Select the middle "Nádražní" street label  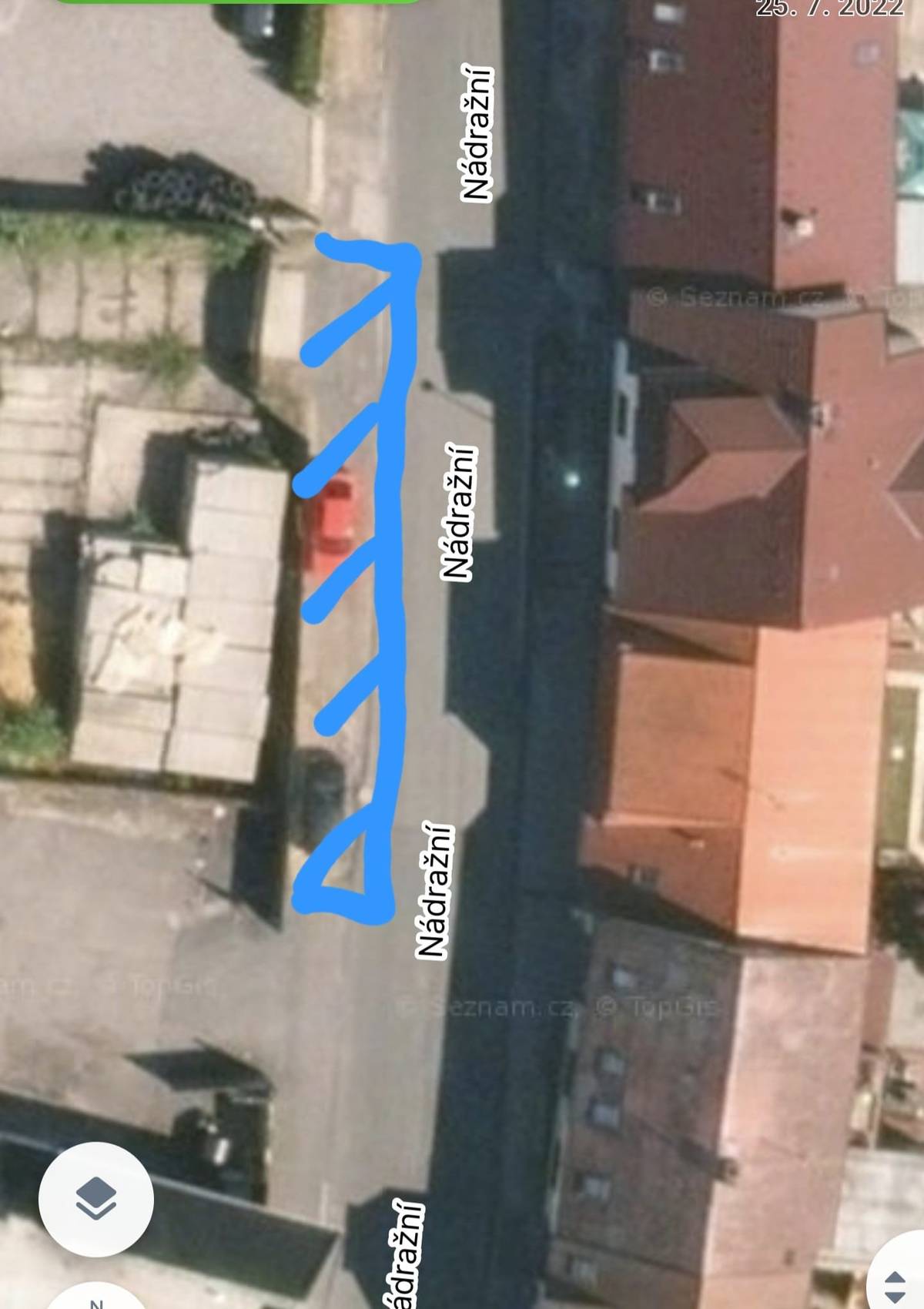pos(458,508)
